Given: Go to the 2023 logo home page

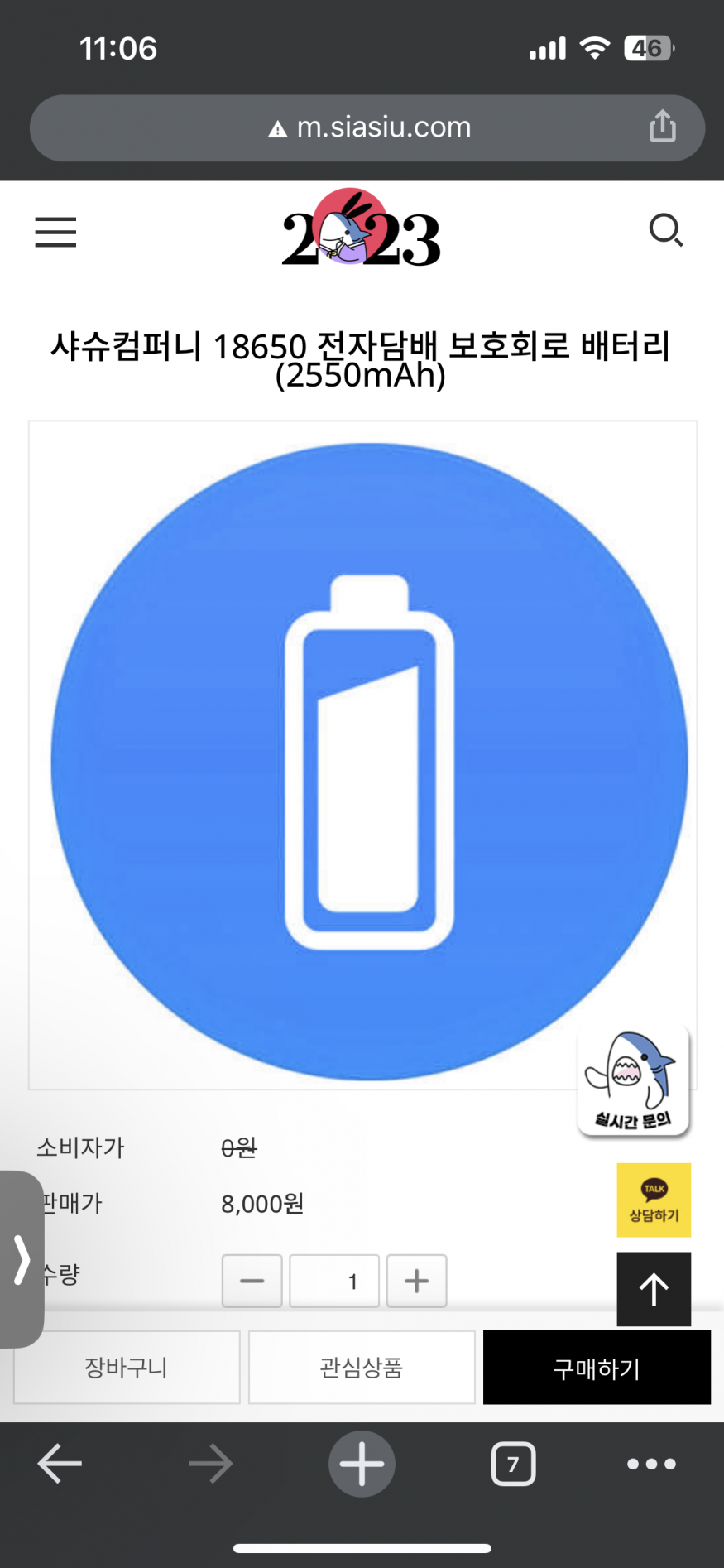Looking at the screenshot, I should (x=361, y=230).
